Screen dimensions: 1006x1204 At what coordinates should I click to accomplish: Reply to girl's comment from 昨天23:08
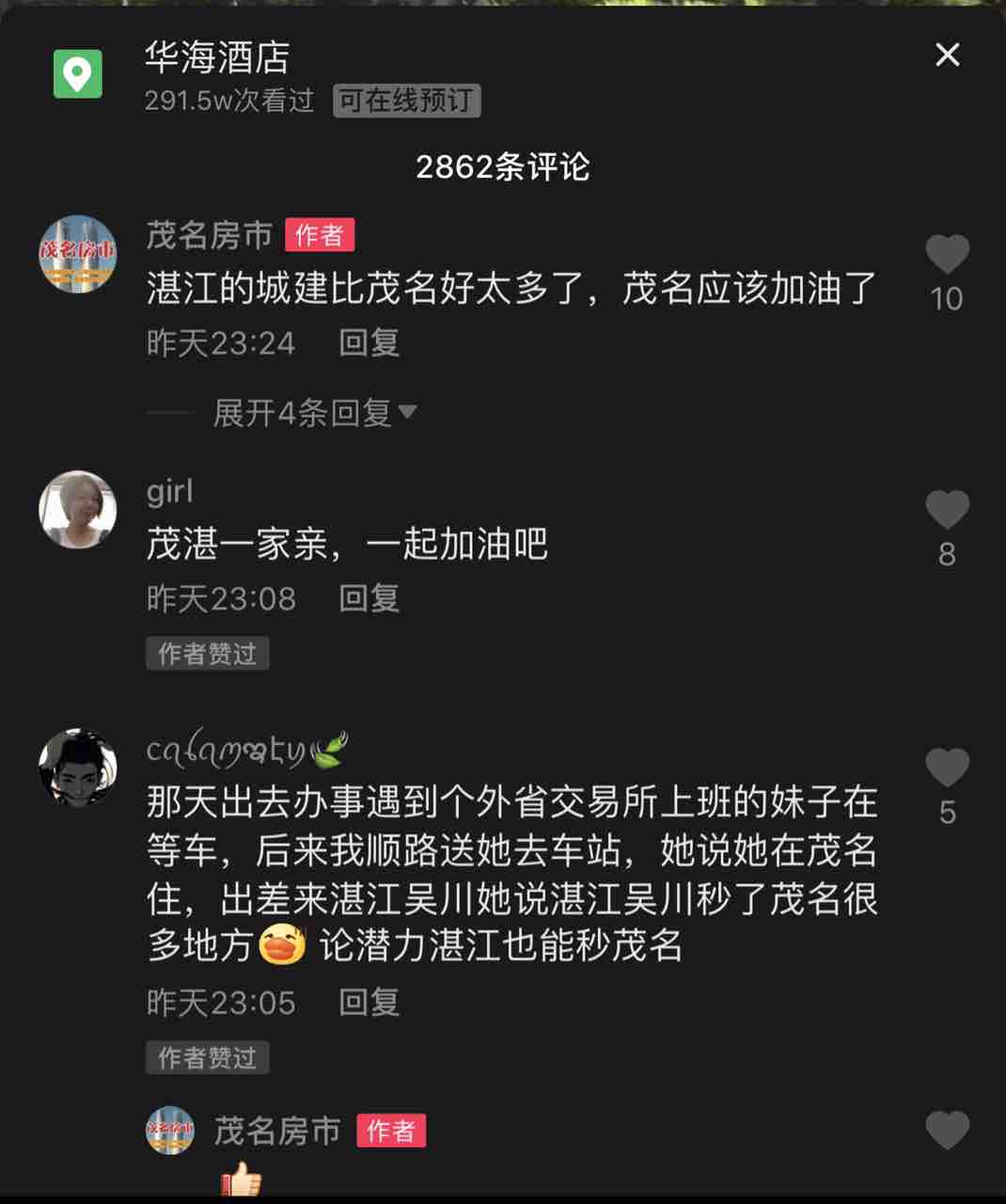coord(369,598)
